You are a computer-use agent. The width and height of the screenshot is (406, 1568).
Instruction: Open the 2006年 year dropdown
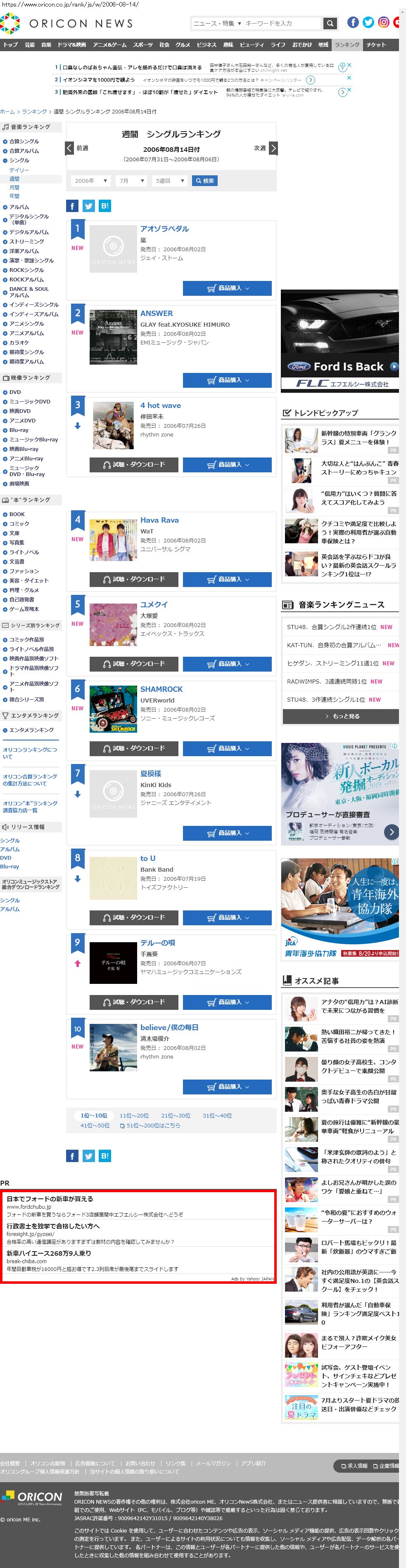click(91, 181)
